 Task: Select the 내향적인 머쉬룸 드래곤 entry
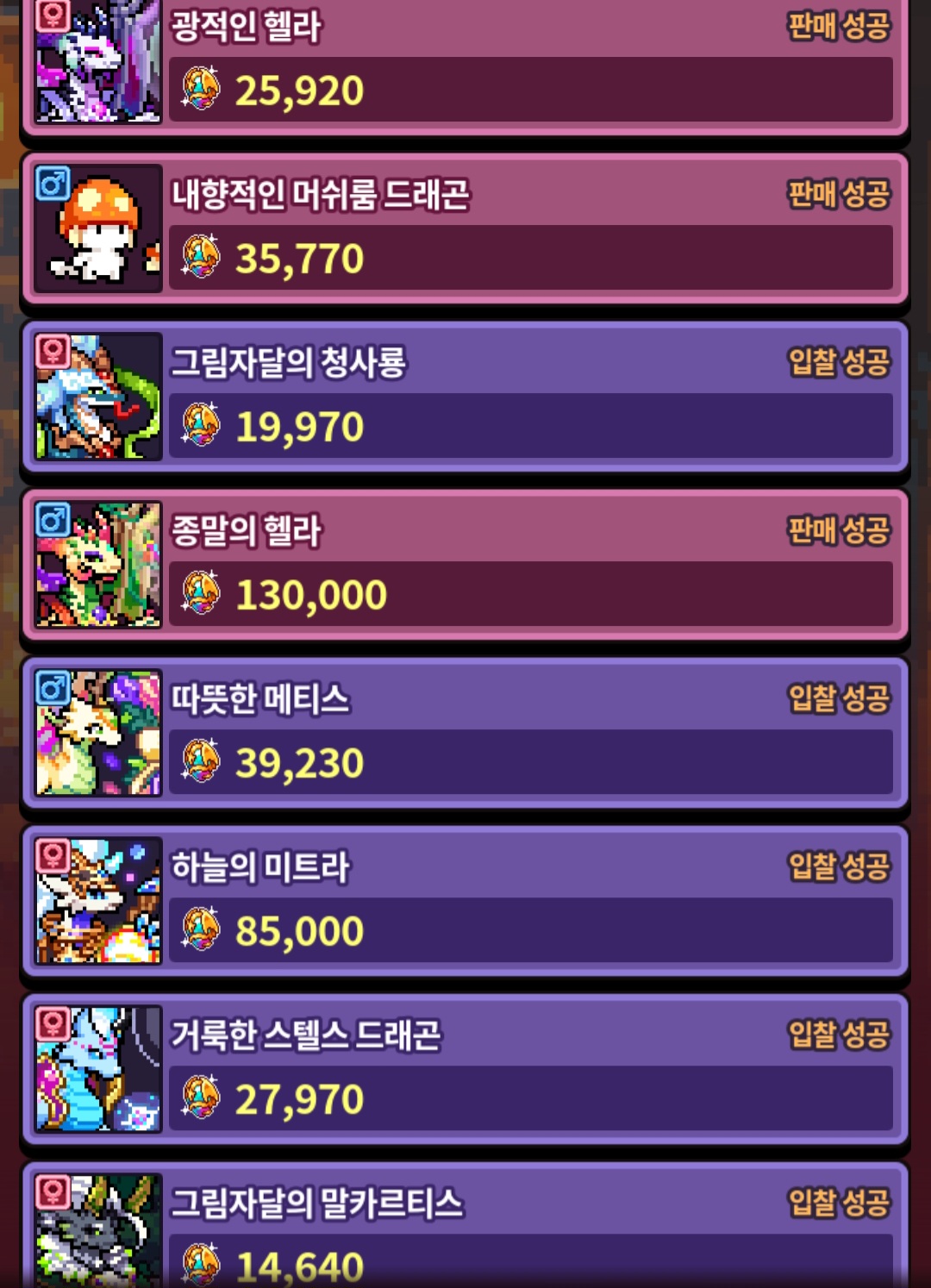pyautogui.click(x=465, y=228)
